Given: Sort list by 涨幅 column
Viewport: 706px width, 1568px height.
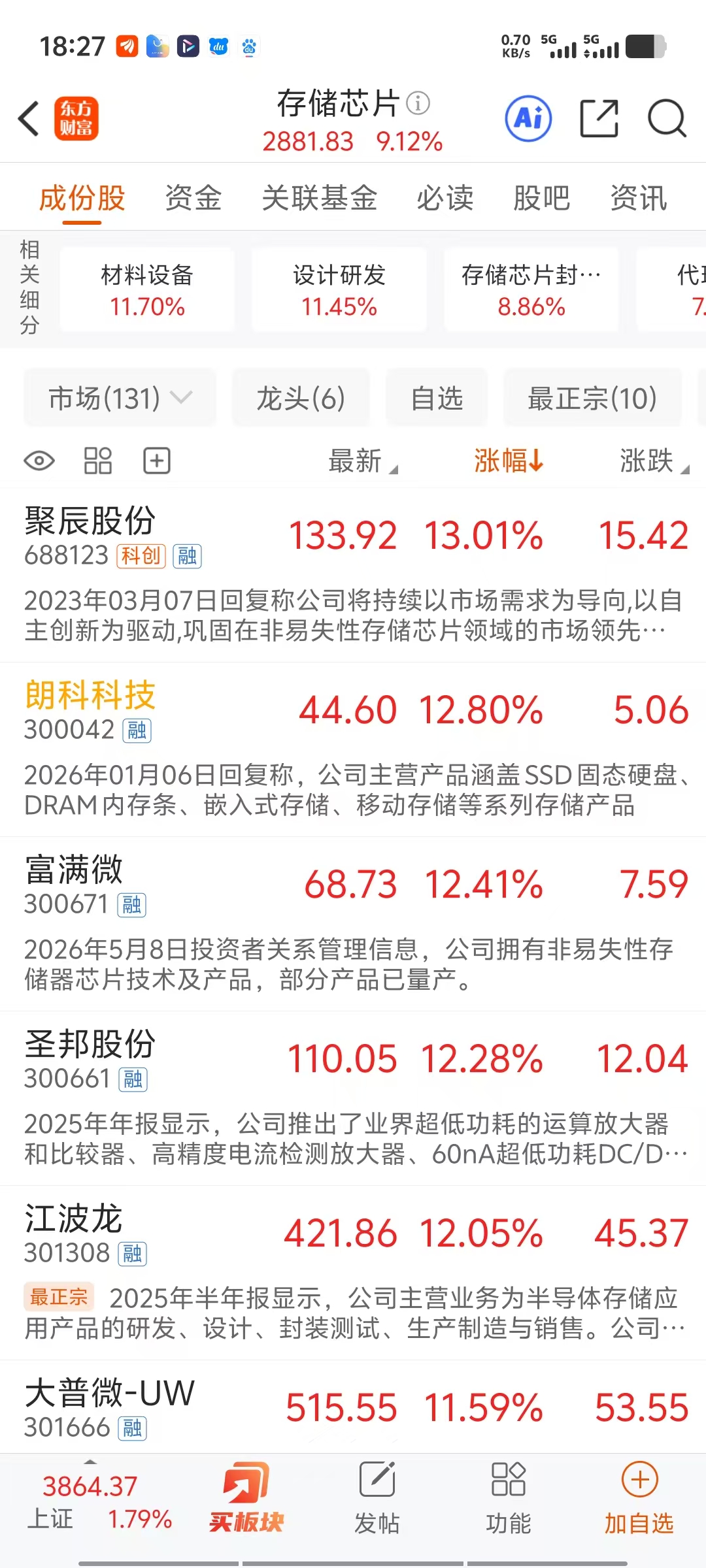Looking at the screenshot, I should [x=508, y=461].
